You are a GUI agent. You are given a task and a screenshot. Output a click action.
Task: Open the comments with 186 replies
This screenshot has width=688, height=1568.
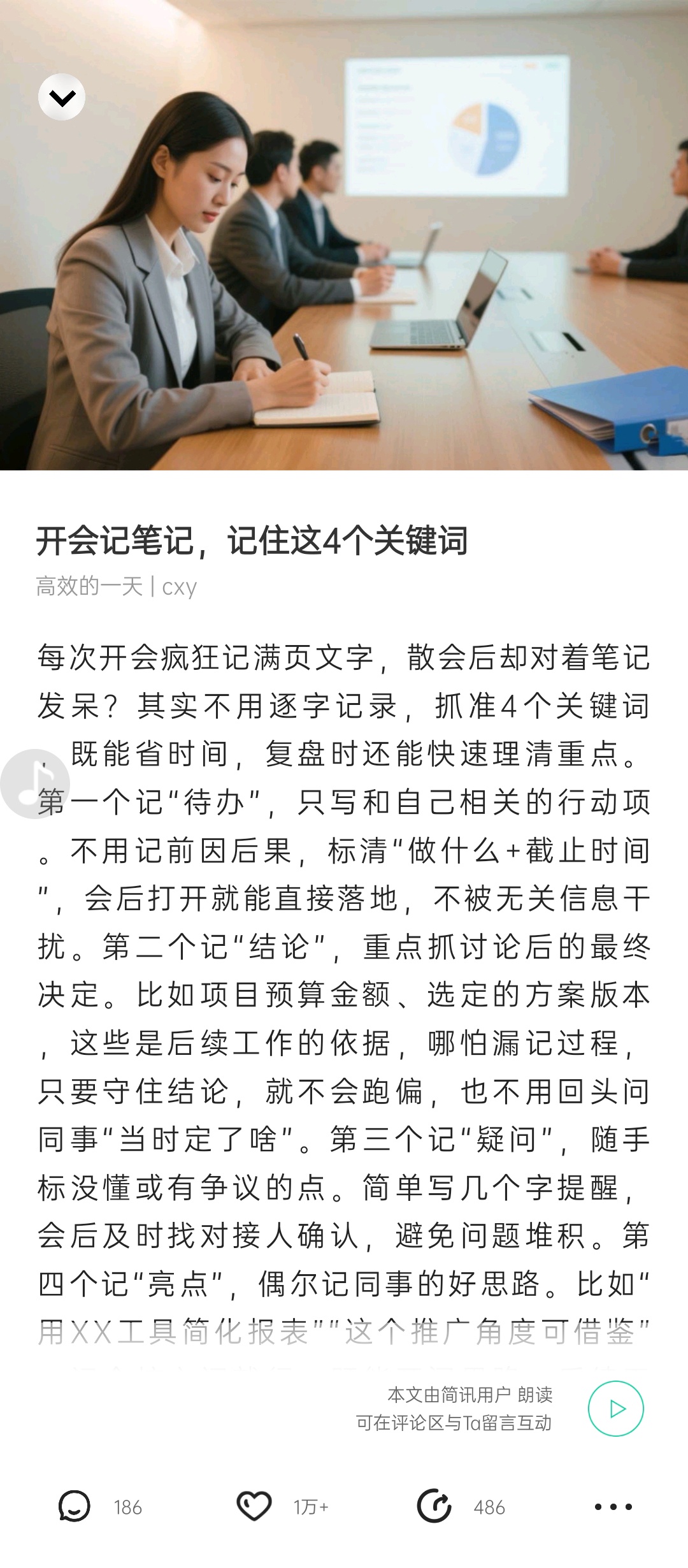point(75,1506)
